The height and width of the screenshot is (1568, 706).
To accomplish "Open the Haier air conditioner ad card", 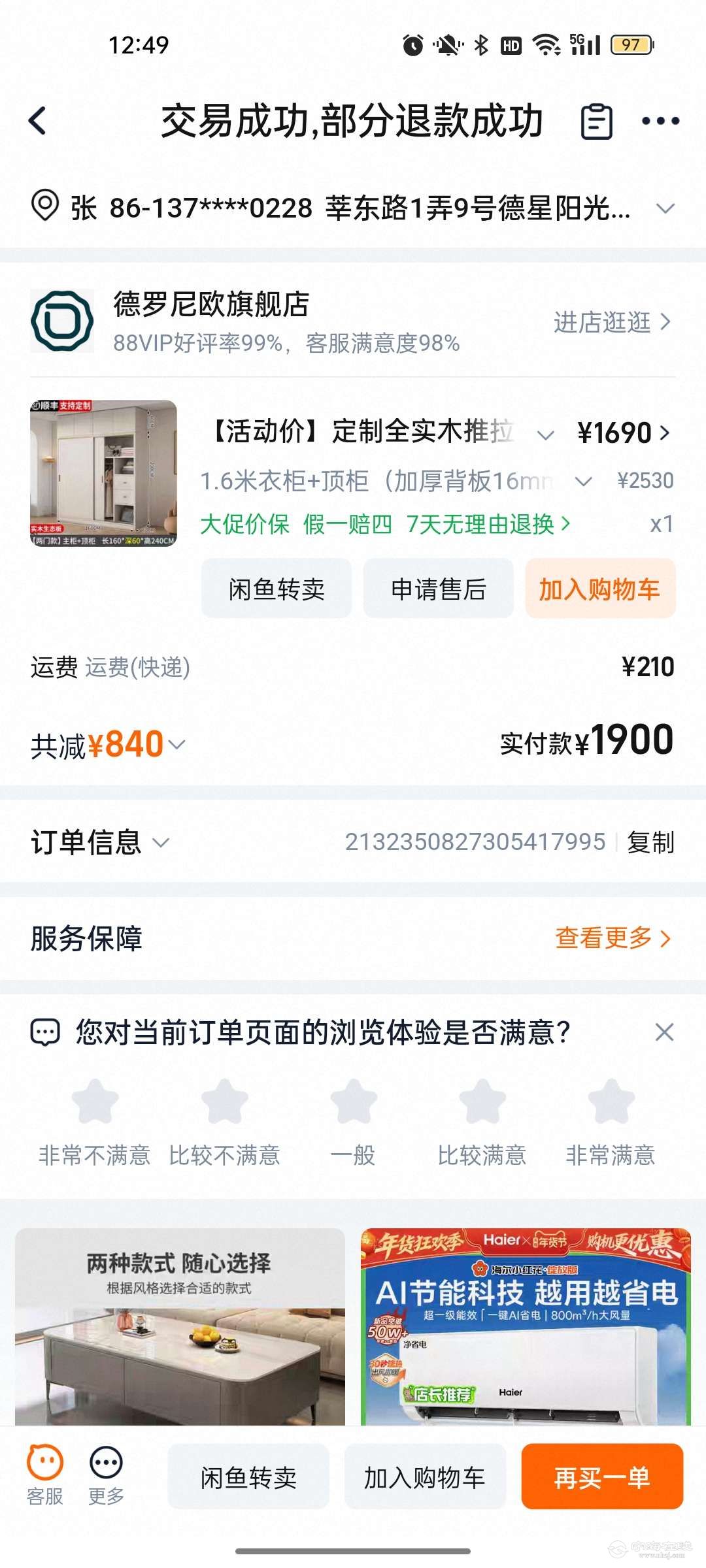I will [526, 1326].
